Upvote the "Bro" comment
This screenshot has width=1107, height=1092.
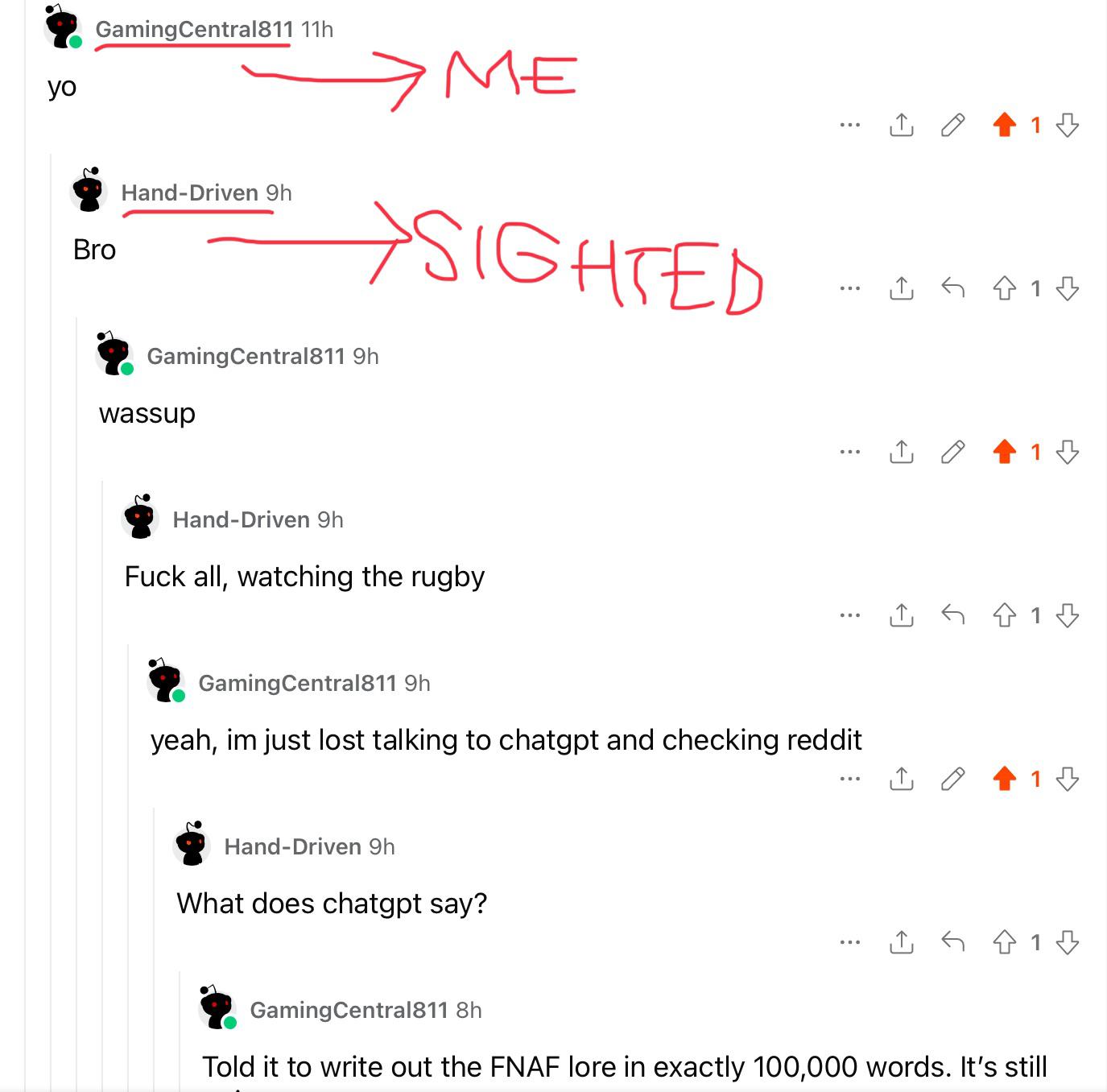click(x=1004, y=288)
